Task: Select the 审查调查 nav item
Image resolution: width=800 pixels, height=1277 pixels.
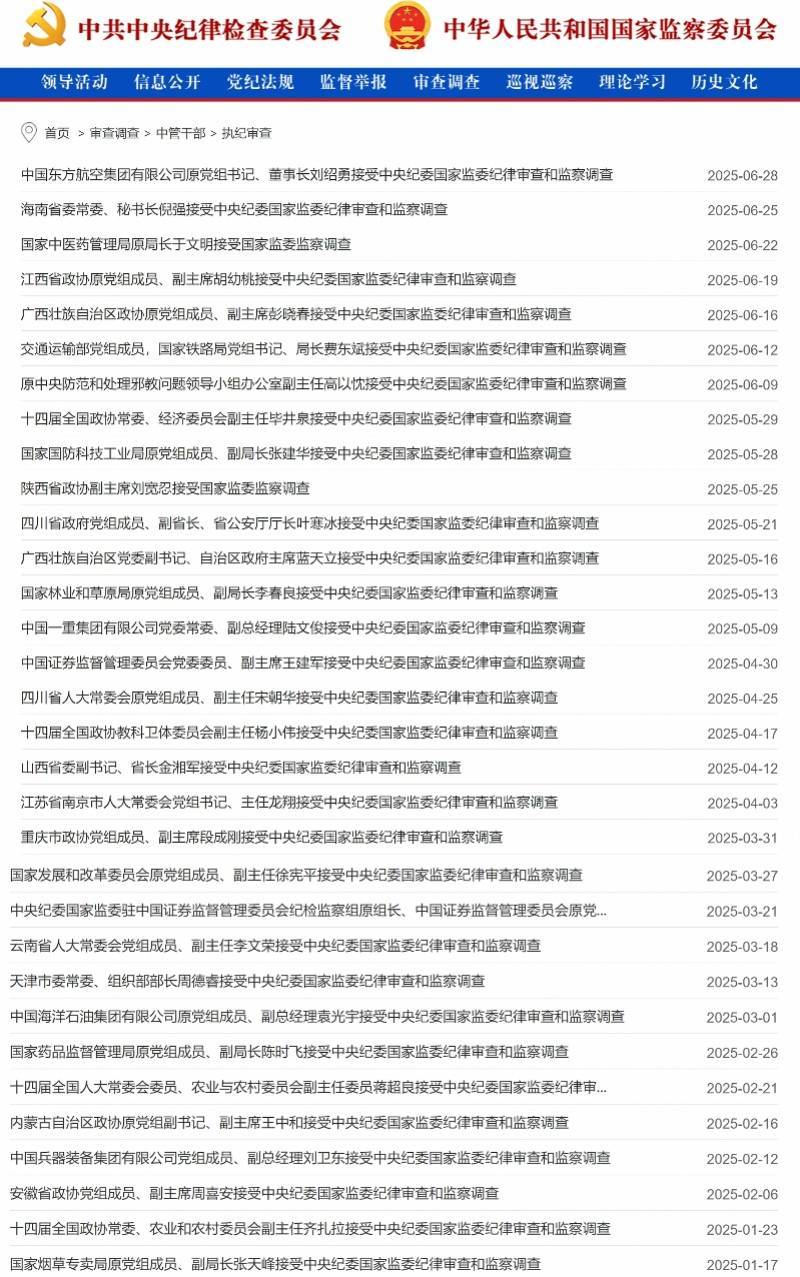Action: (446, 82)
